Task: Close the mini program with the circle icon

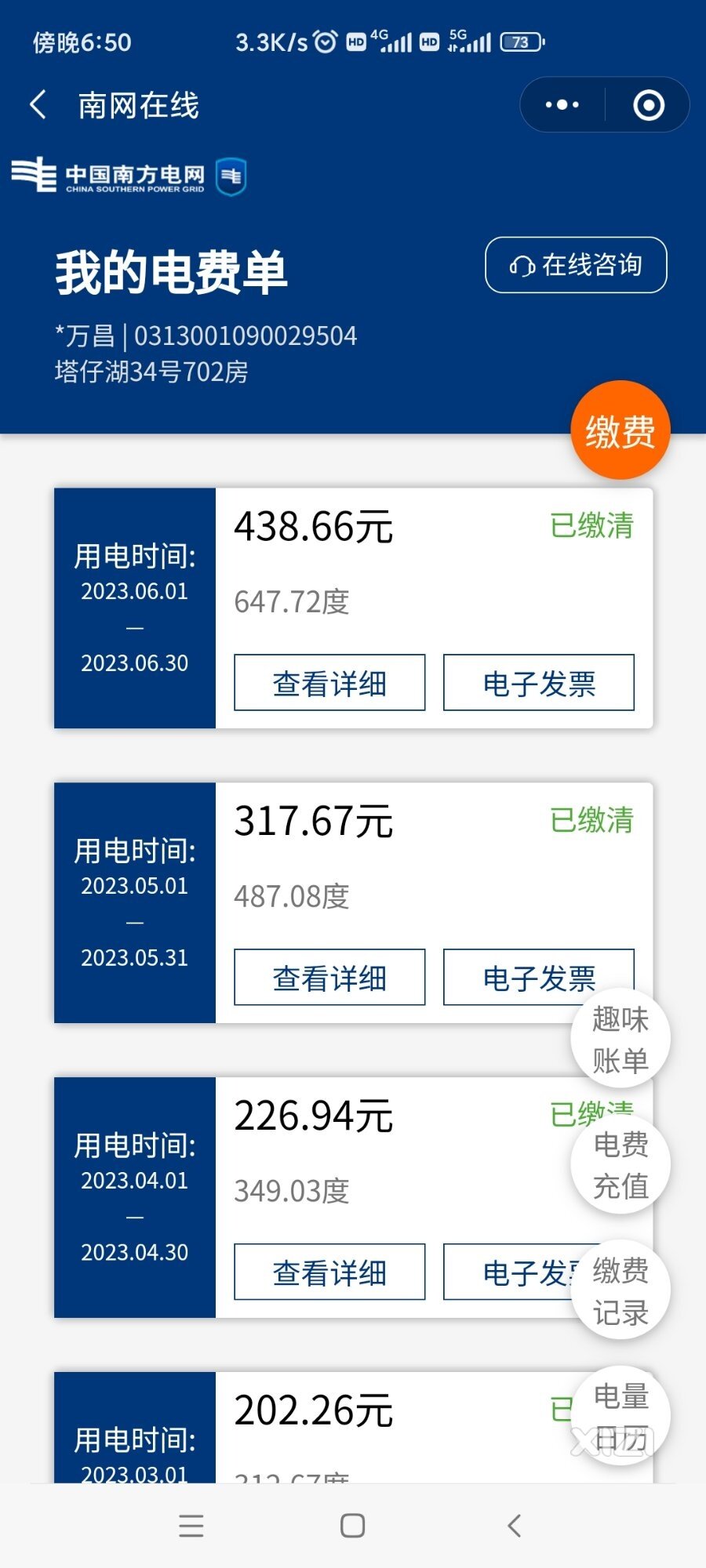Action: coord(649,104)
